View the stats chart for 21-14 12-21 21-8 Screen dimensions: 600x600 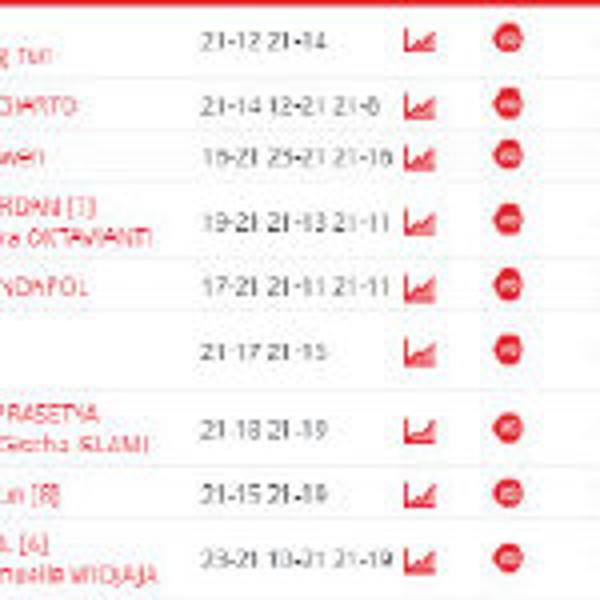click(419, 106)
